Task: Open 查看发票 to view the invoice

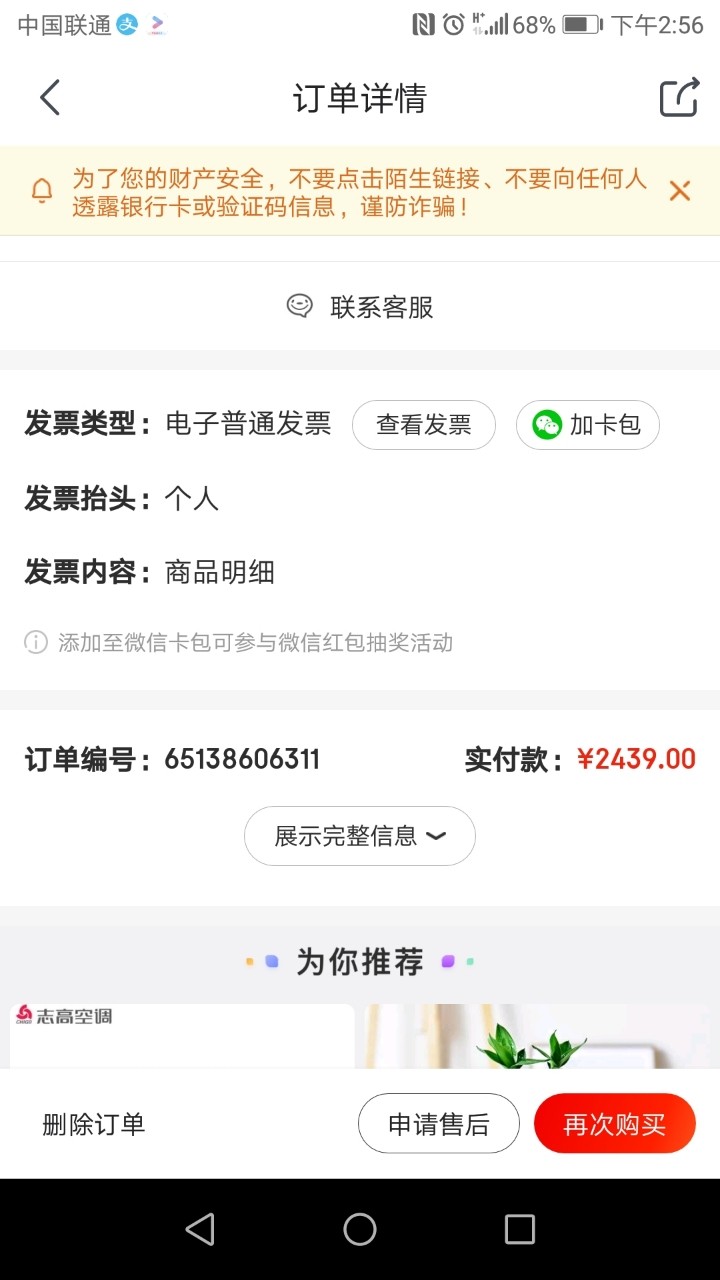Action: [x=424, y=424]
